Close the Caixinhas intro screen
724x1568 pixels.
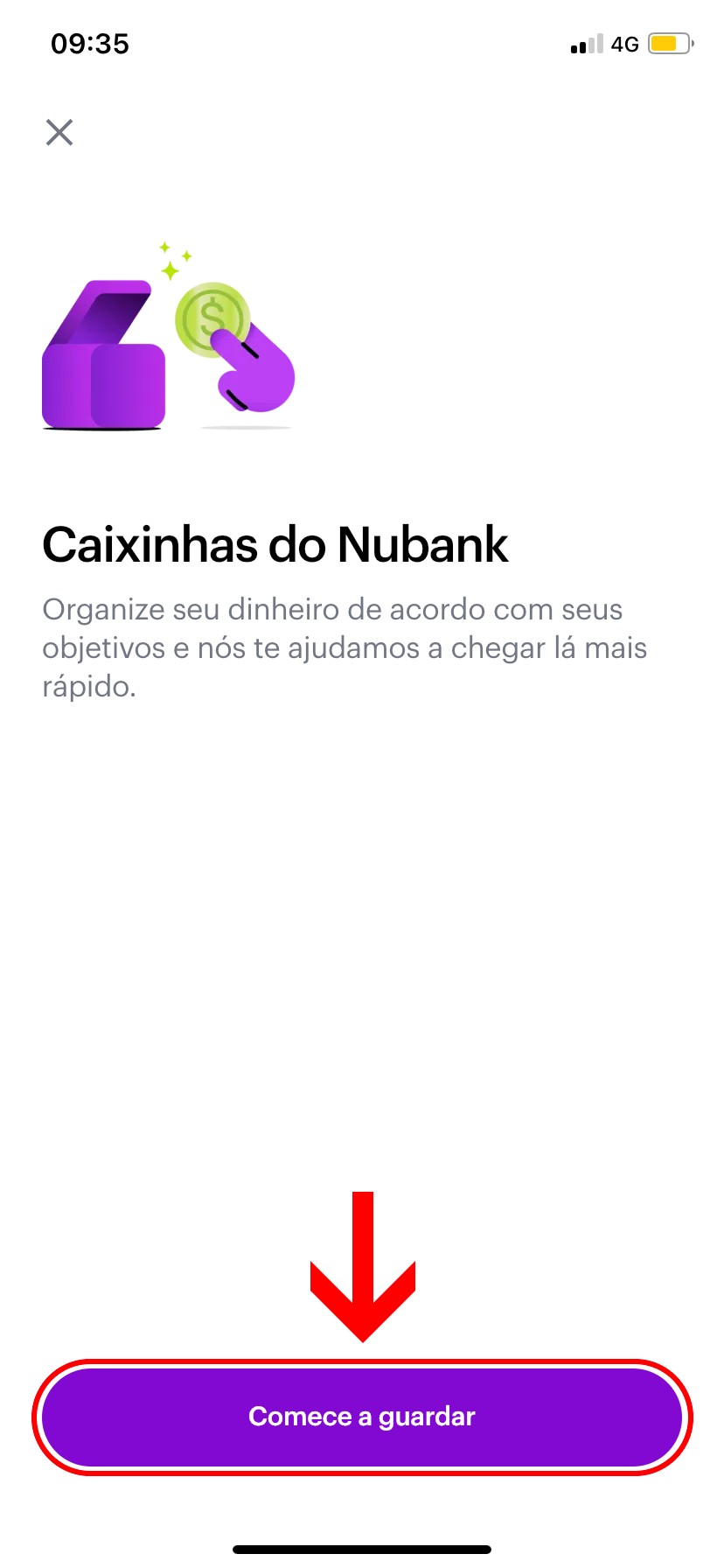tap(59, 133)
